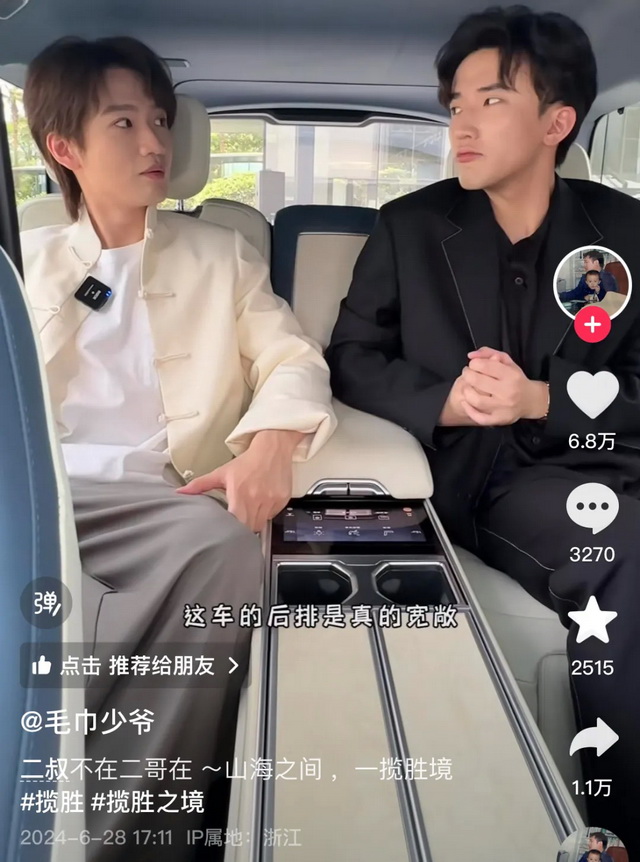
Task: Open the comments with 3270 replies
Action: point(593,508)
